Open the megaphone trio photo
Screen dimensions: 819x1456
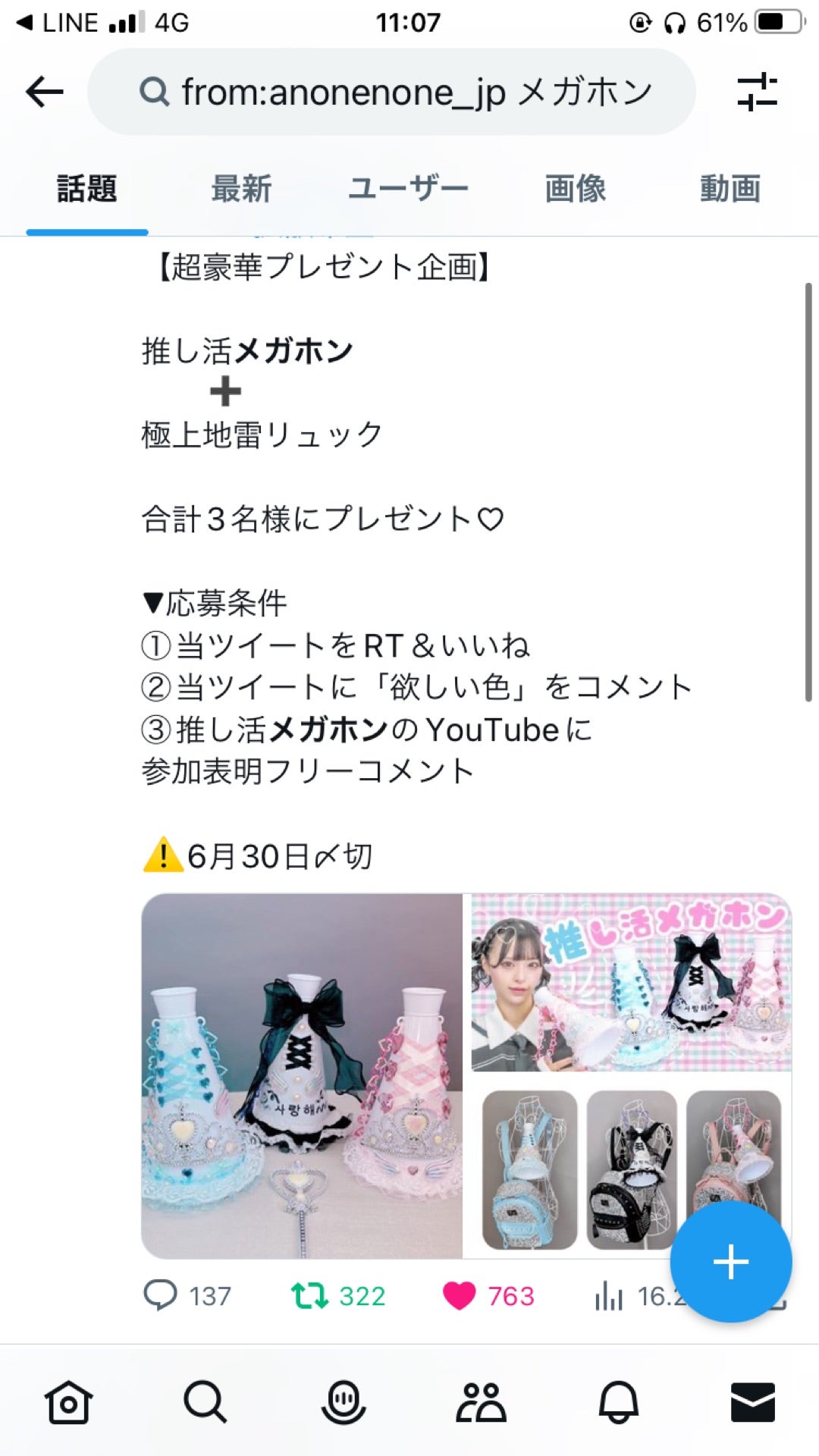click(302, 1077)
